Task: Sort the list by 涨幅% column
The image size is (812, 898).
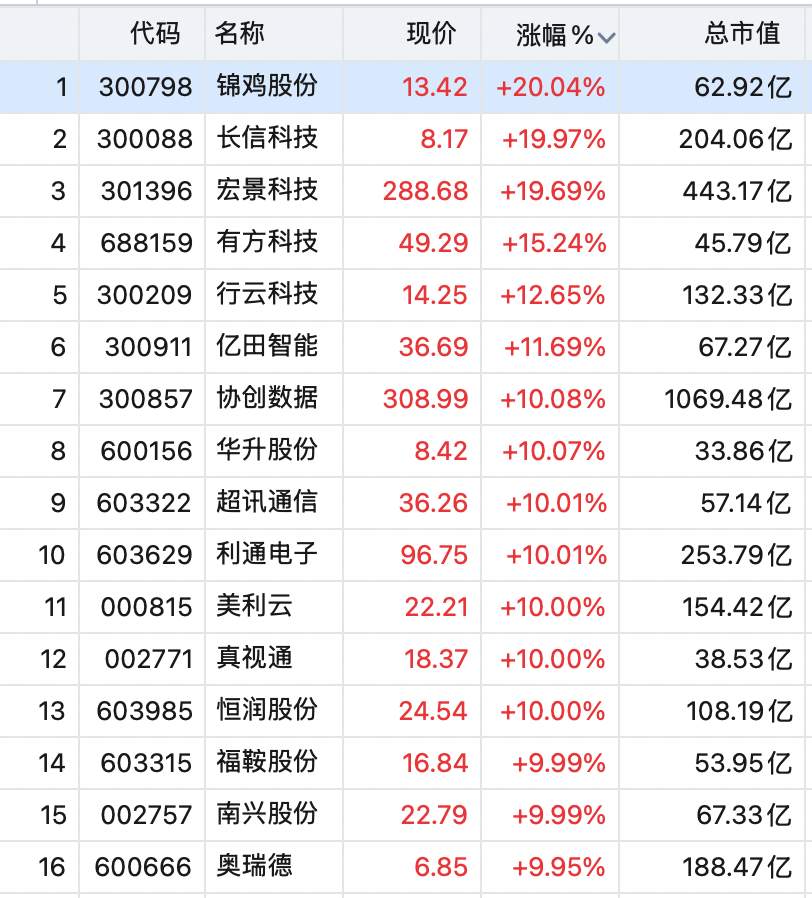Action: click(x=556, y=35)
